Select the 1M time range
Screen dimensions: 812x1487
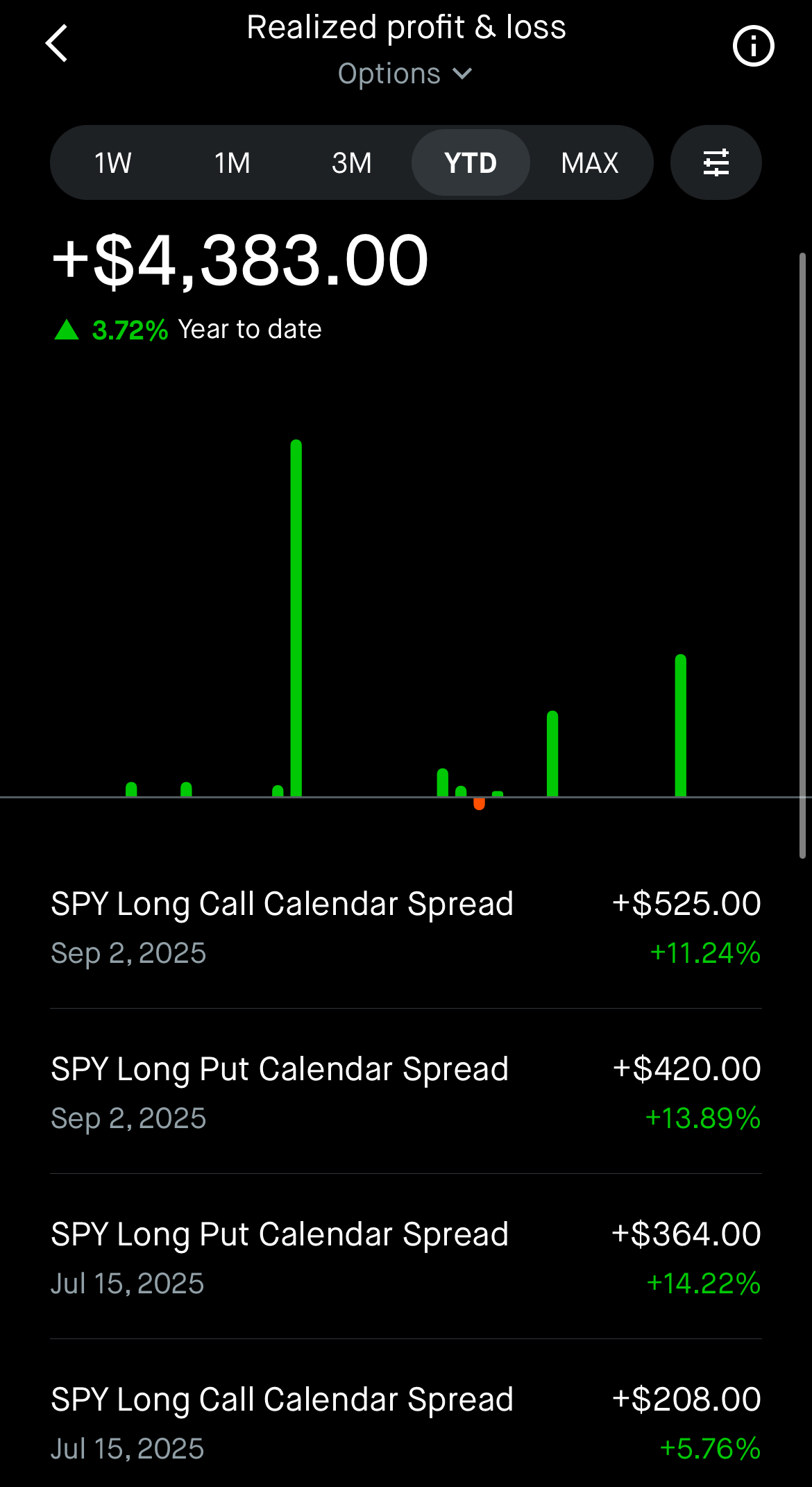(x=232, y=163)
